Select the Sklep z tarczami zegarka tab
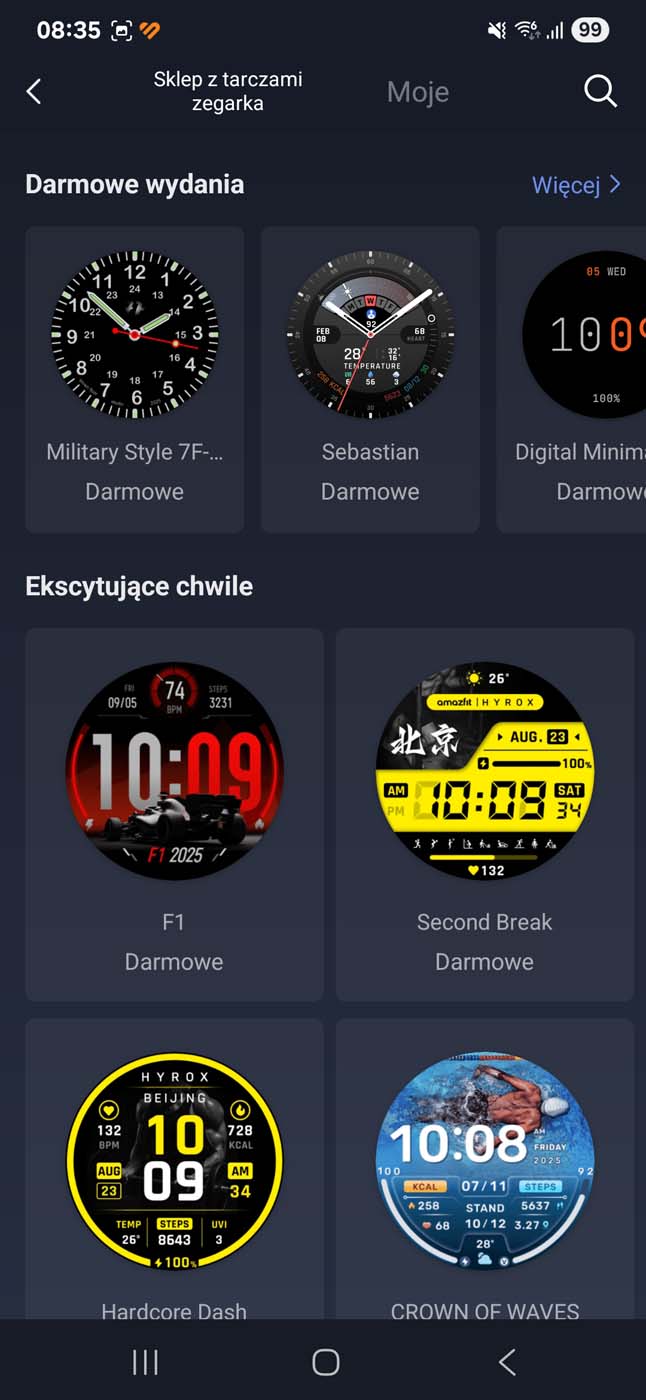The height and width of the screenshot is (1400, 646). (x=228, y=92)
